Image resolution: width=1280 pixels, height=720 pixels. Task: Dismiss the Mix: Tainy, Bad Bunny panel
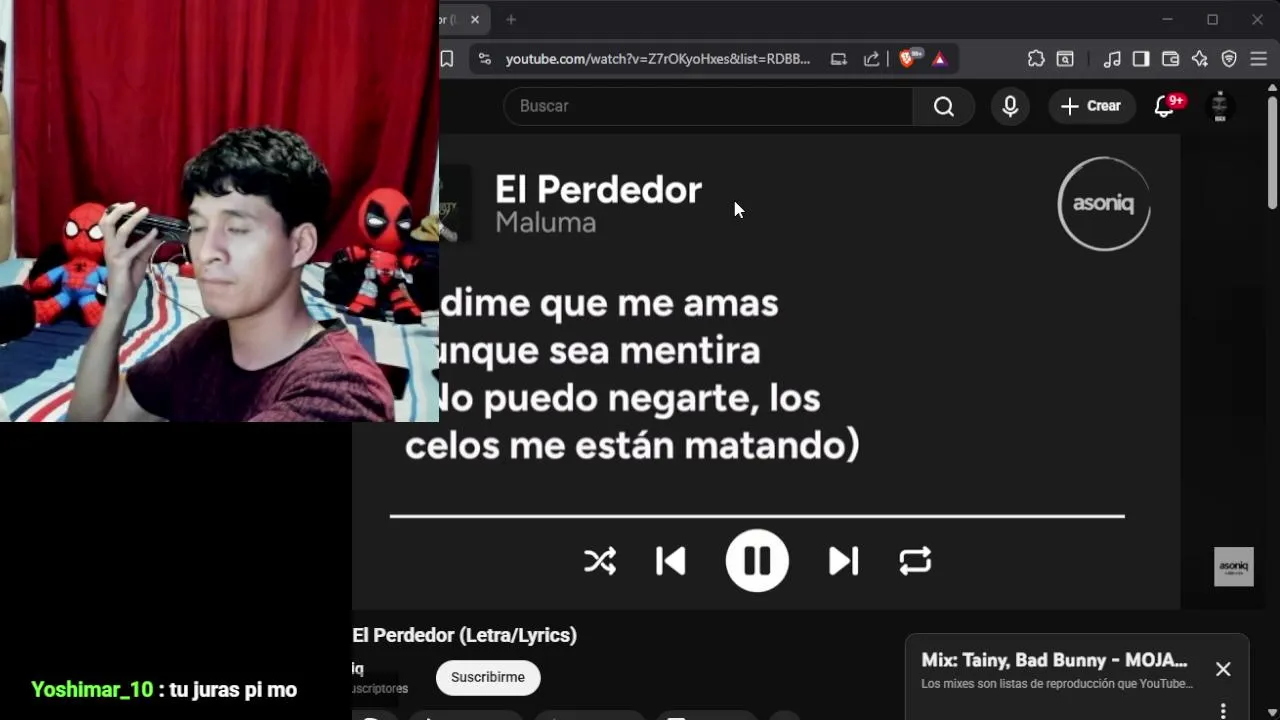1223,670
